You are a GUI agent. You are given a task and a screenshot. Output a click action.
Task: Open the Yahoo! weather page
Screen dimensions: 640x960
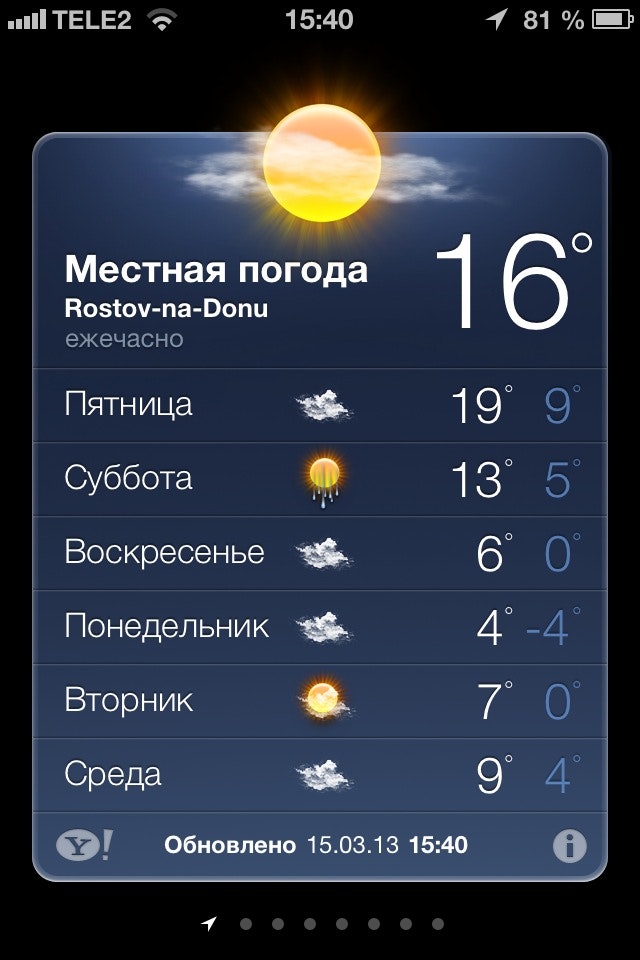(x=84, y=846)
